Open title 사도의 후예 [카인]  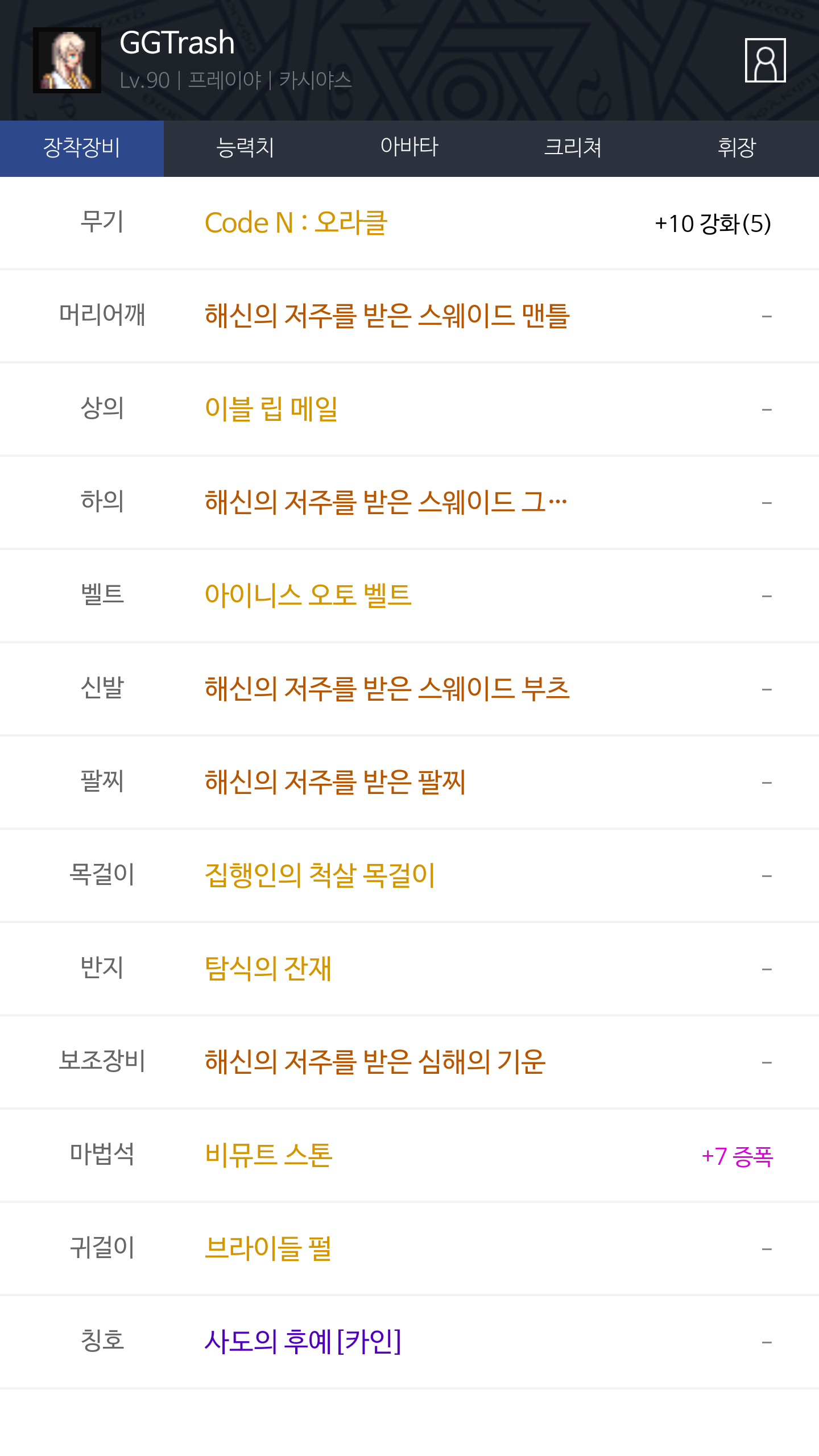click(303, 1342)
